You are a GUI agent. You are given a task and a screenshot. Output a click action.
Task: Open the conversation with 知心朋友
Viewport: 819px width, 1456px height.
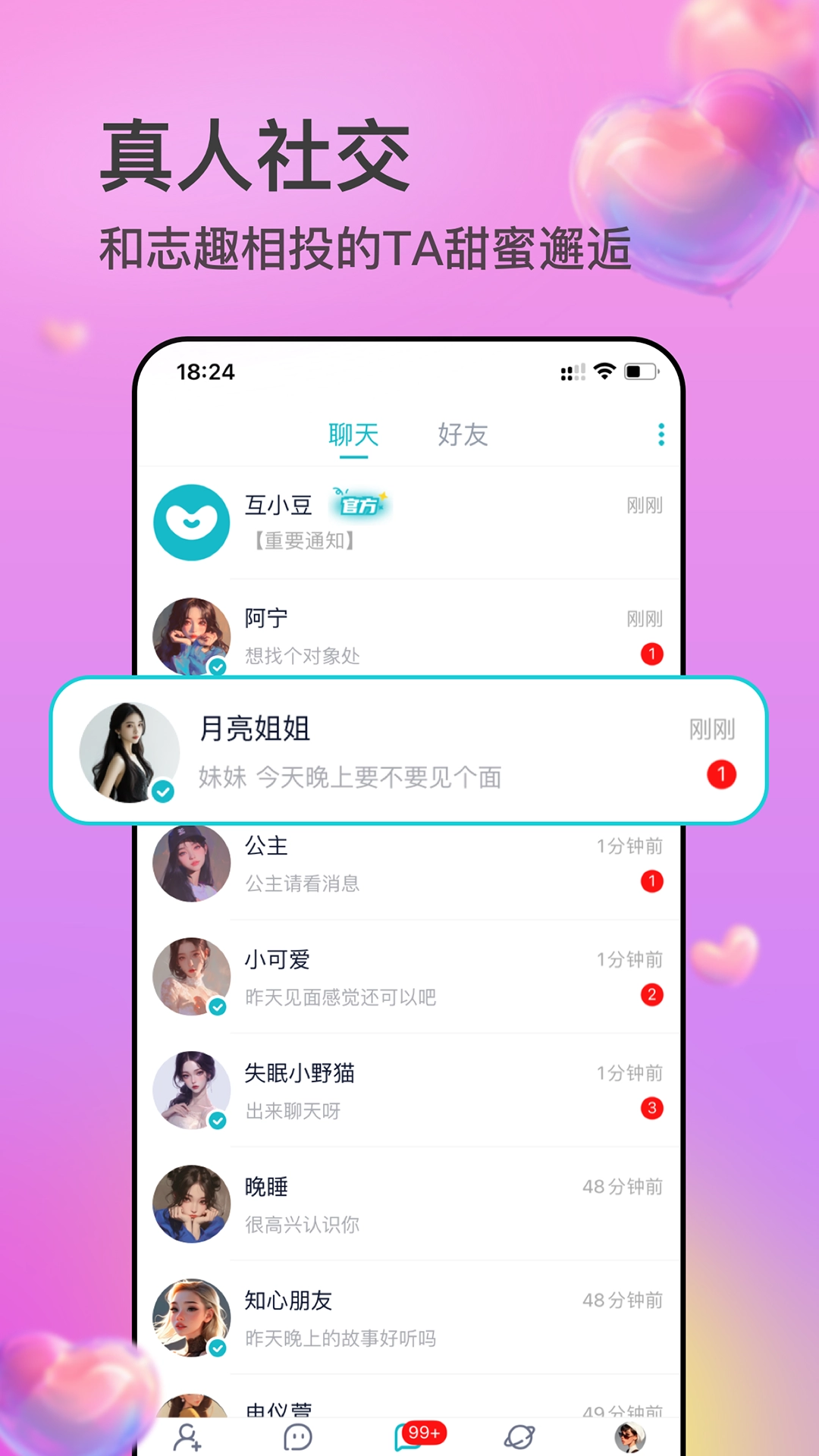click(x=409, y=1318)
